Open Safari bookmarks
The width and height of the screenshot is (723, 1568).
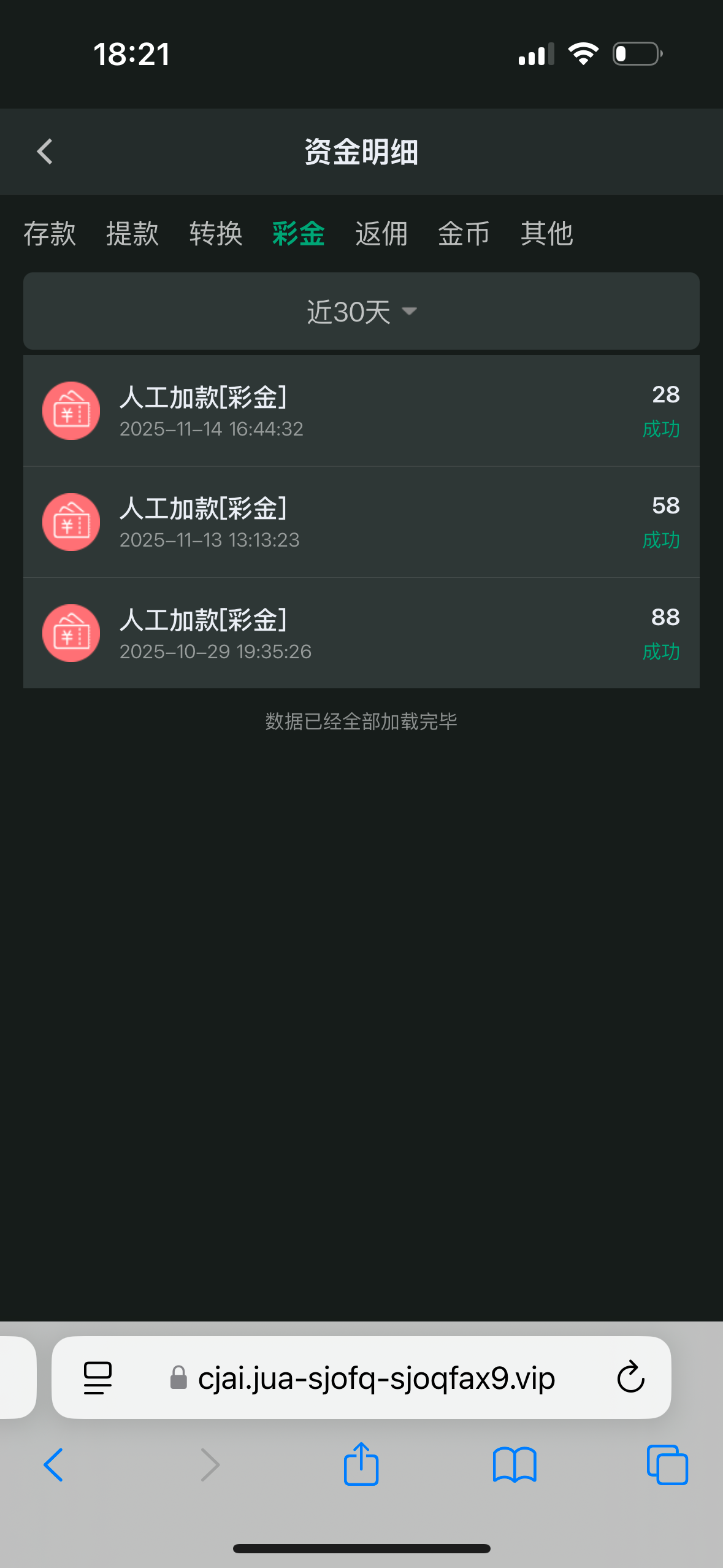[515, 1465]
